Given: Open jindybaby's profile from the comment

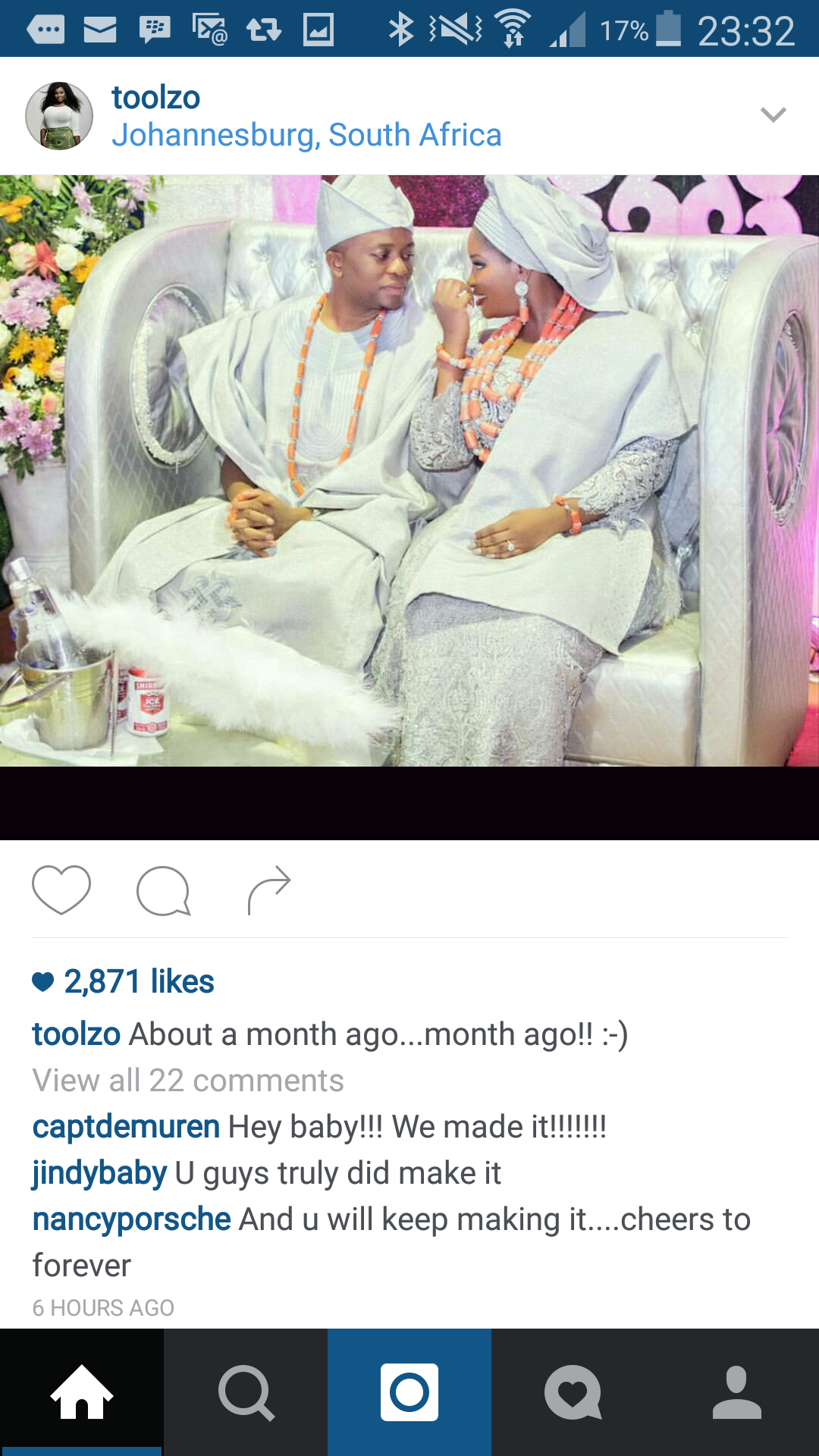Looking at the screenshot, I should (99, 1173).
